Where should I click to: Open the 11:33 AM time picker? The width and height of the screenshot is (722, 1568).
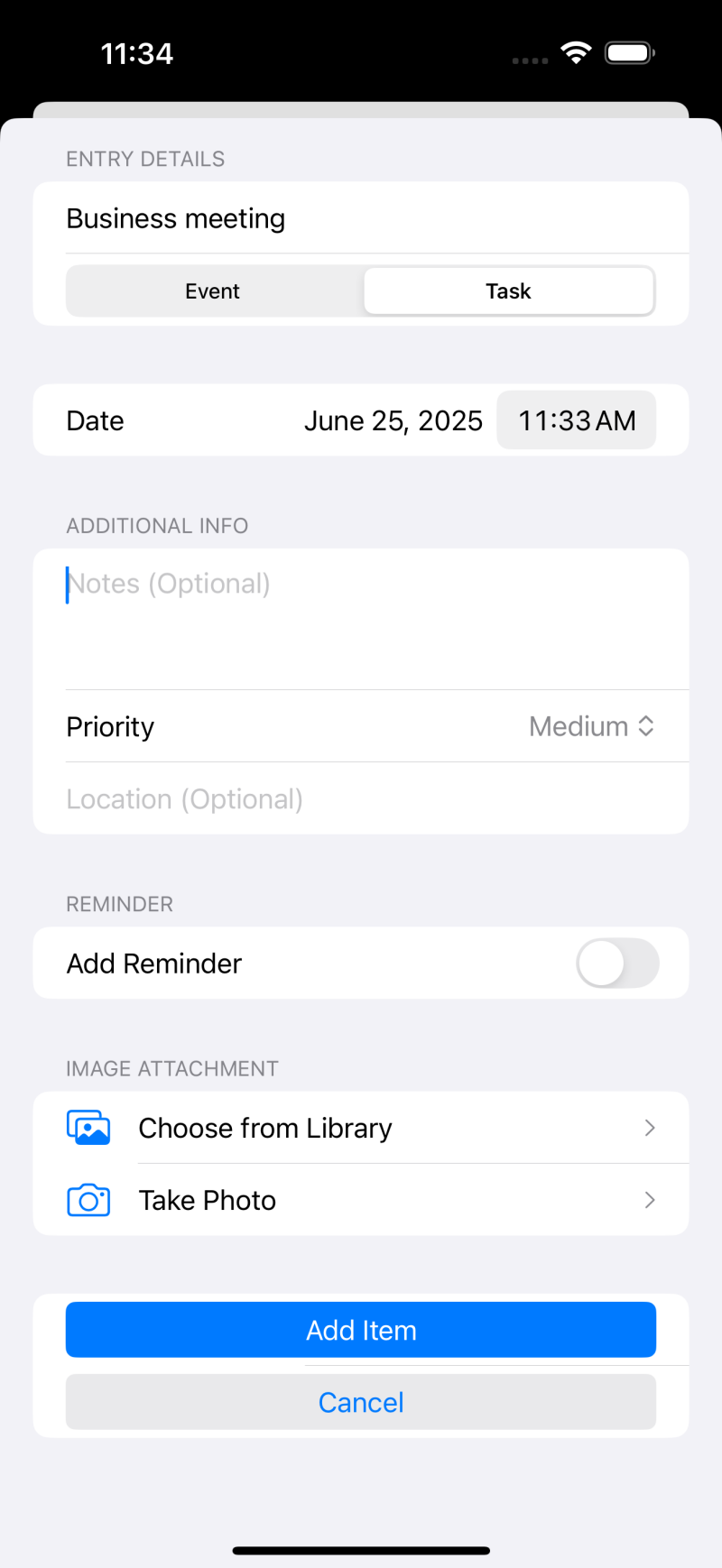coord(577,421)
